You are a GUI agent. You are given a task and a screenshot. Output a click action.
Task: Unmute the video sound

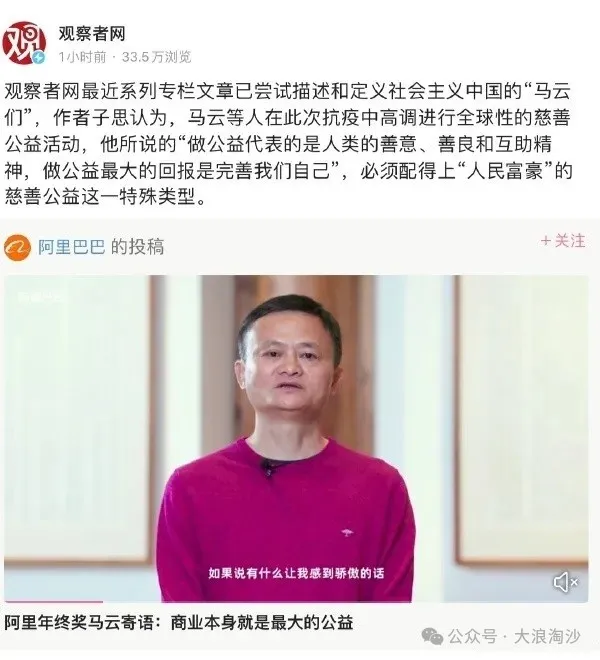565,582
